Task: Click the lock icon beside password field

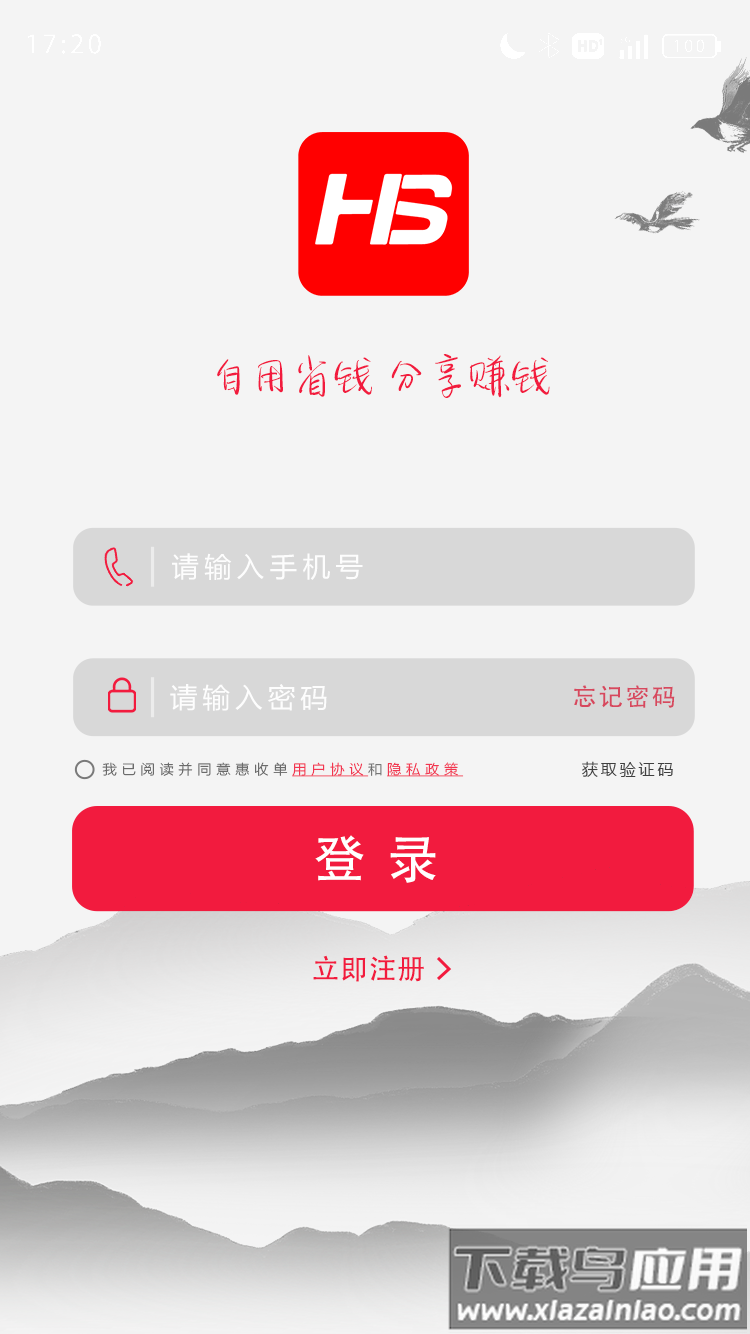Action: (120, 697)
